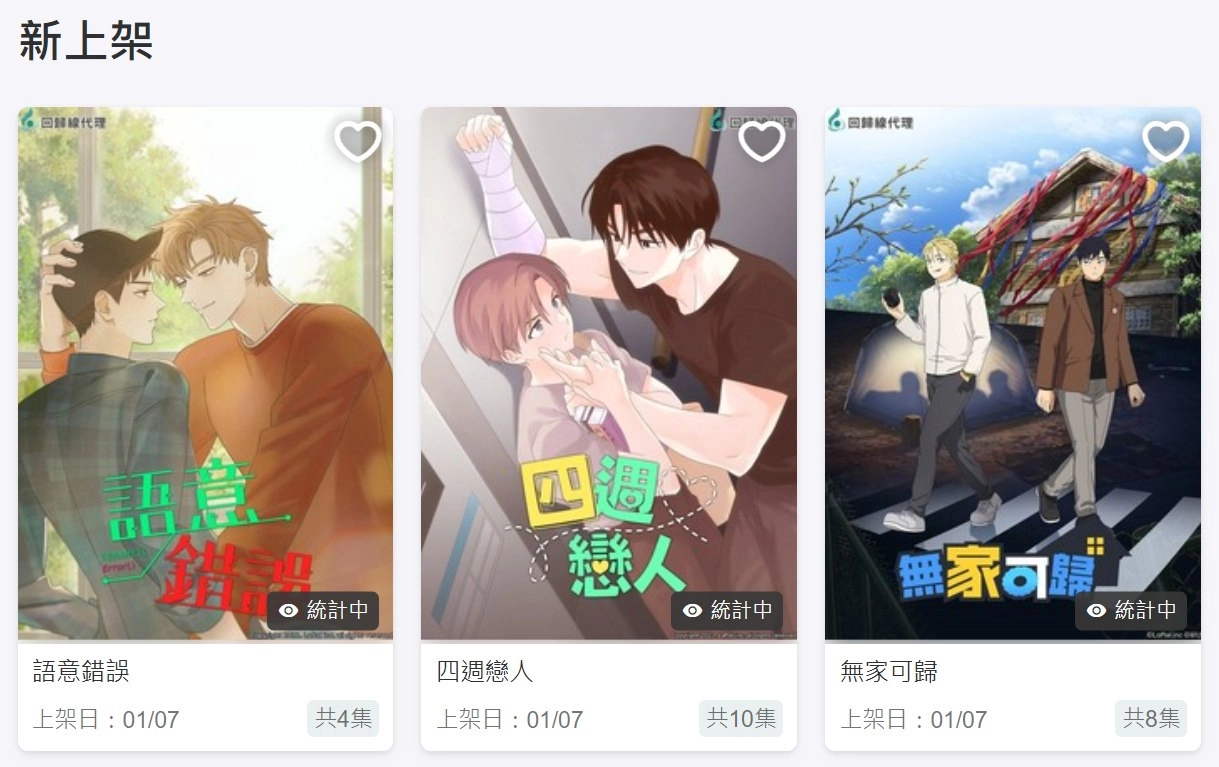Open the 四週戀人 series card
This screenshot has height=767, width=1219.
coord(608,400)
